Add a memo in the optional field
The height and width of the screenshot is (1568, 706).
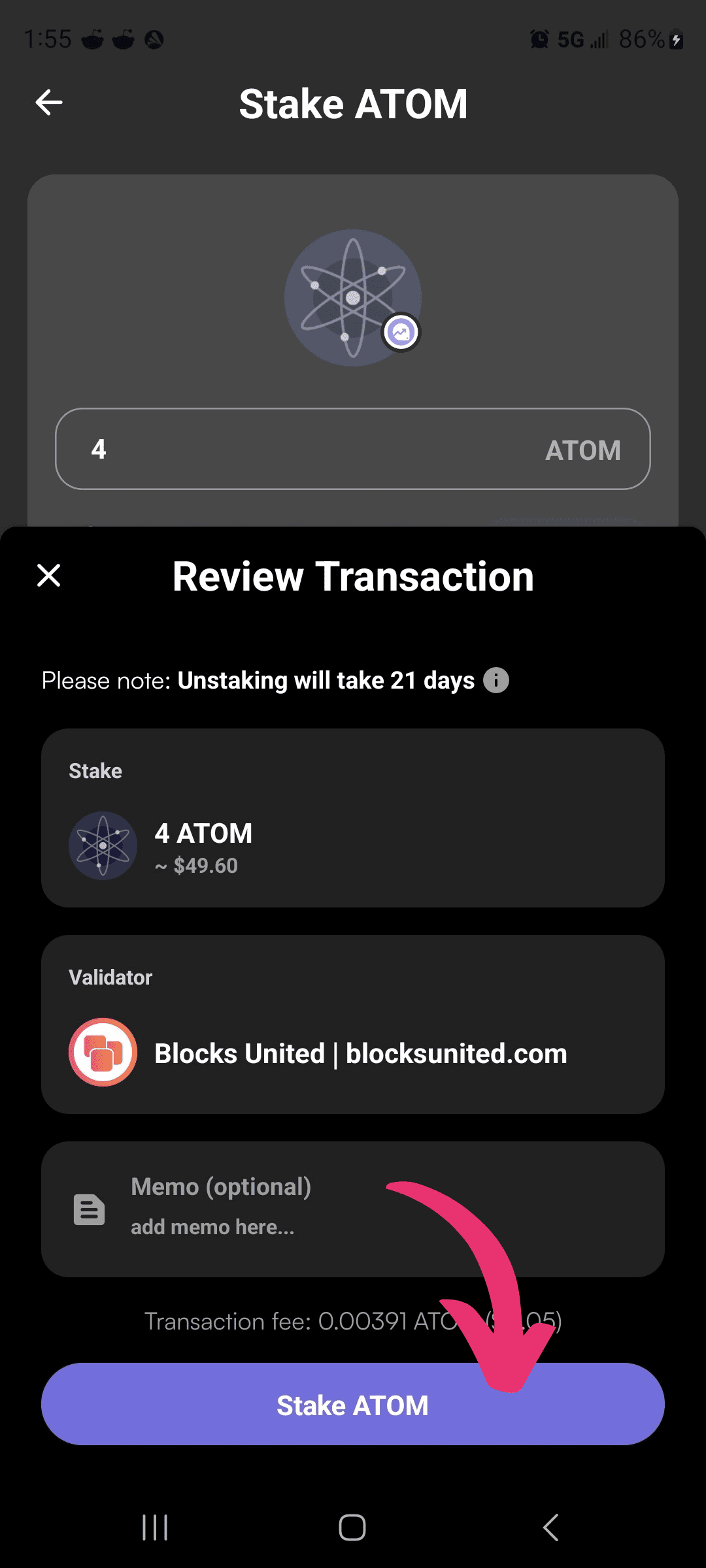(353, 1209)
